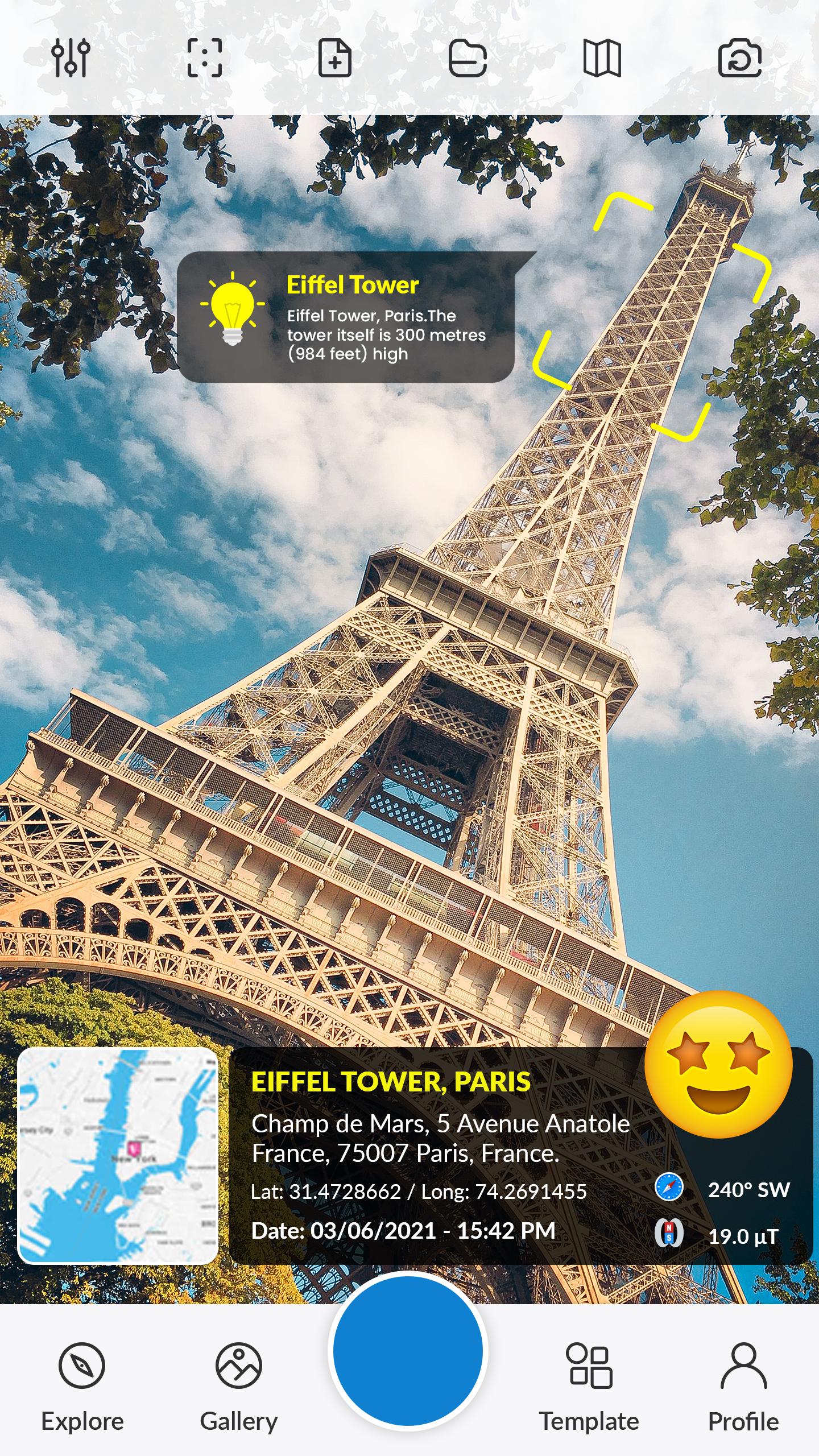Viewport: 819px width, 1456px height.
Task: Open the mini map thumbnail
Action: pyautogui.click(x=118, y=1156)
